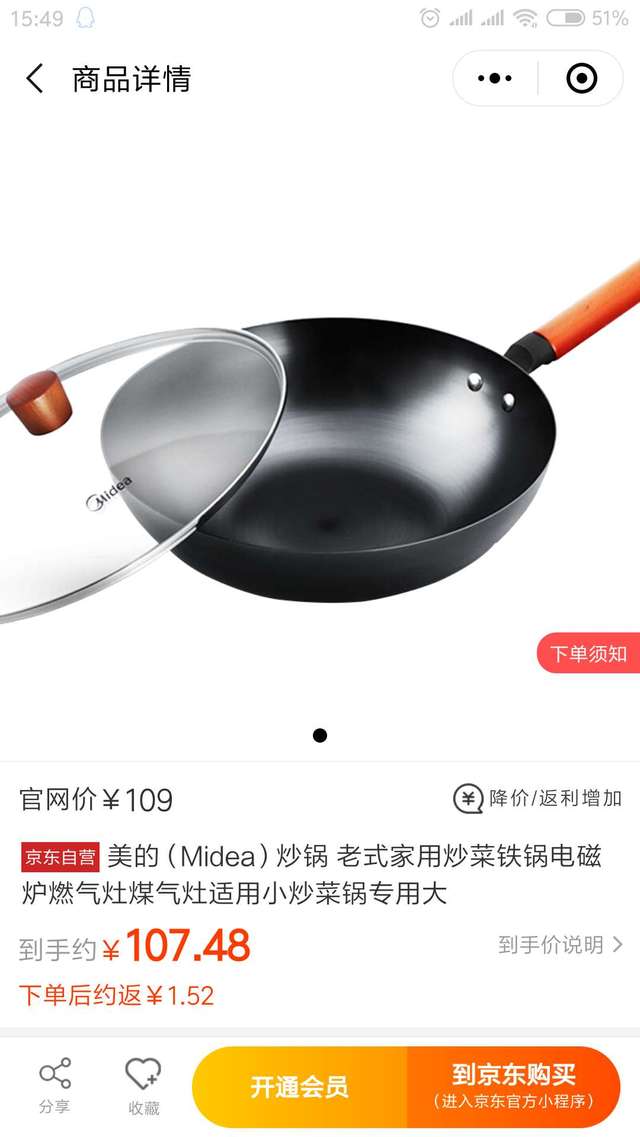View 到手价说明 price explanation
This screenshot has width=640, height=1137.
tap(560, 945)
